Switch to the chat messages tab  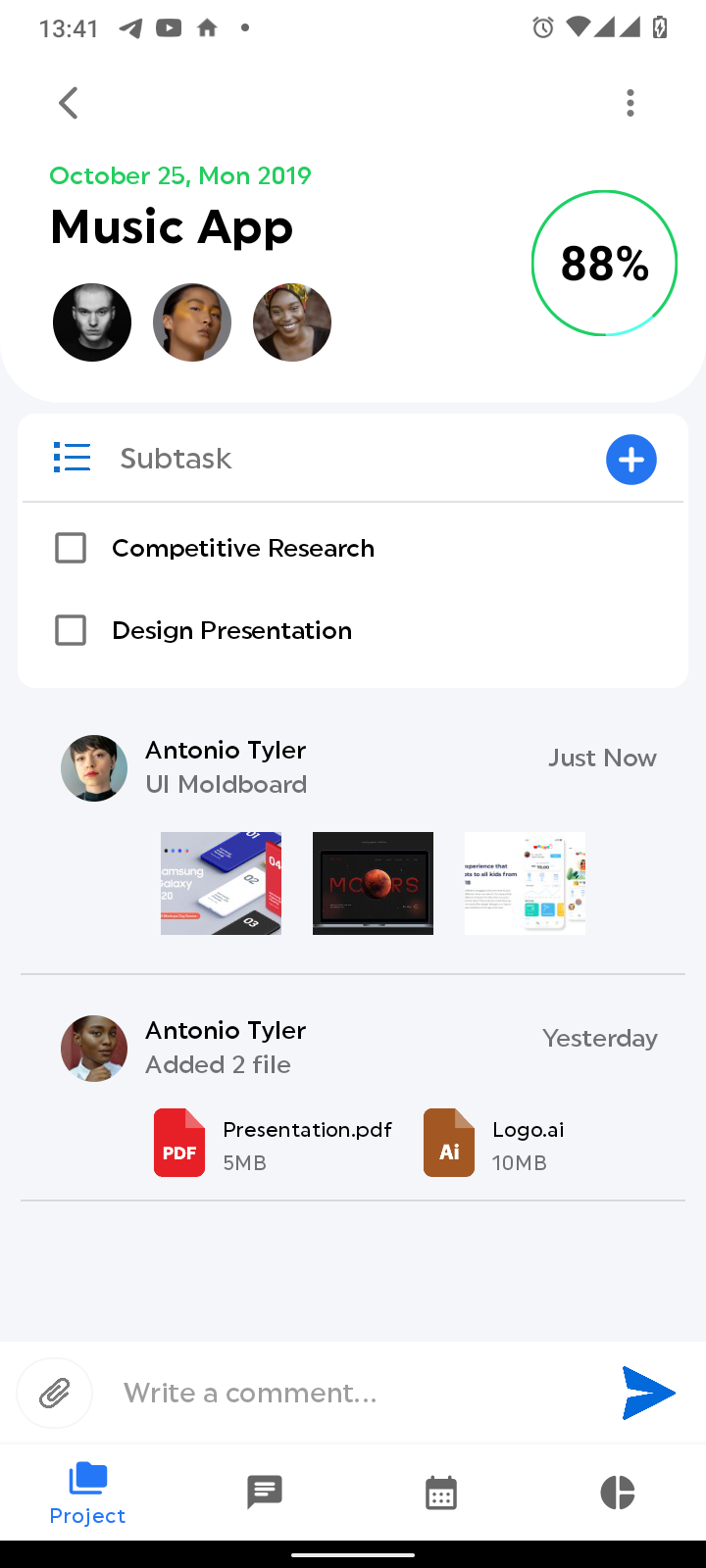coord(265,1493)
